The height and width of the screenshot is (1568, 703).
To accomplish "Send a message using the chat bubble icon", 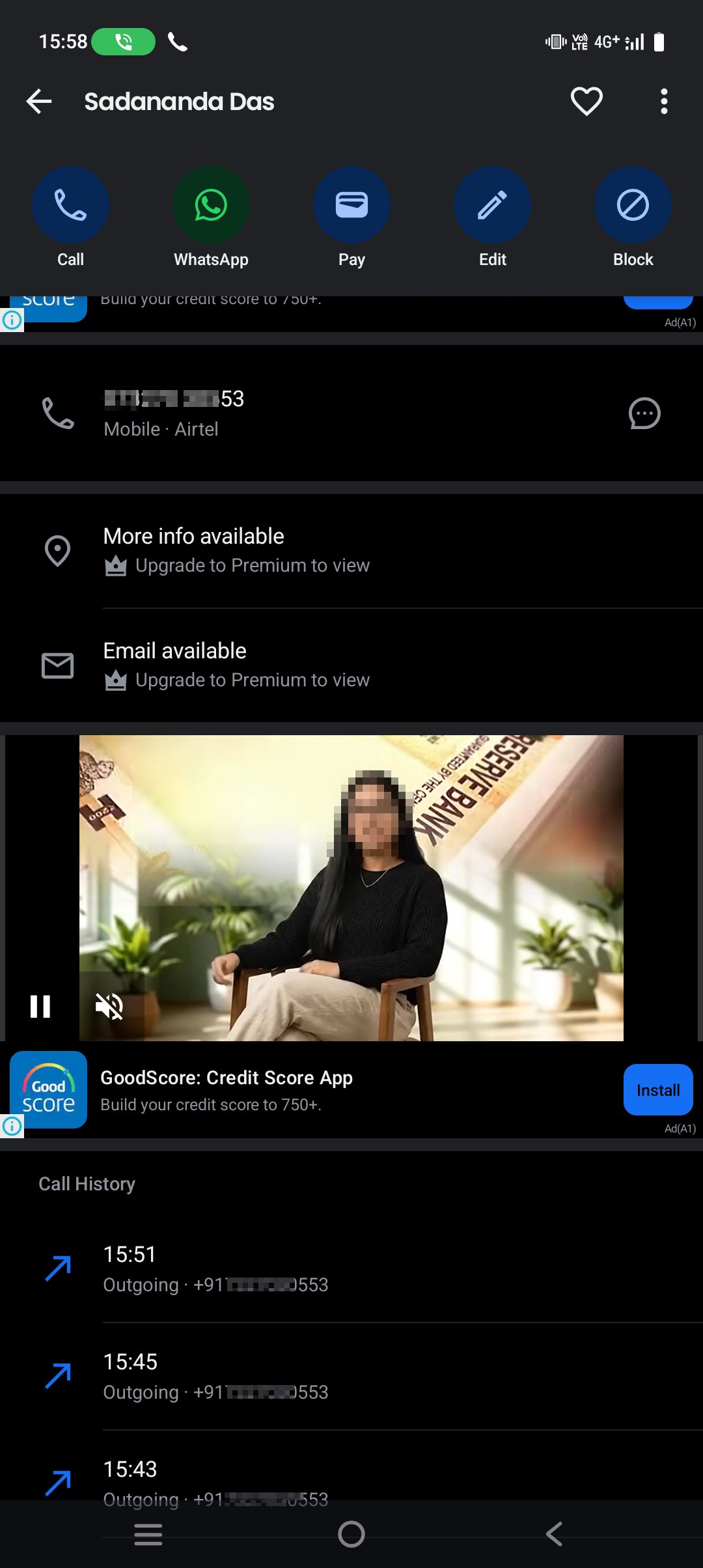I will point(644,413).
